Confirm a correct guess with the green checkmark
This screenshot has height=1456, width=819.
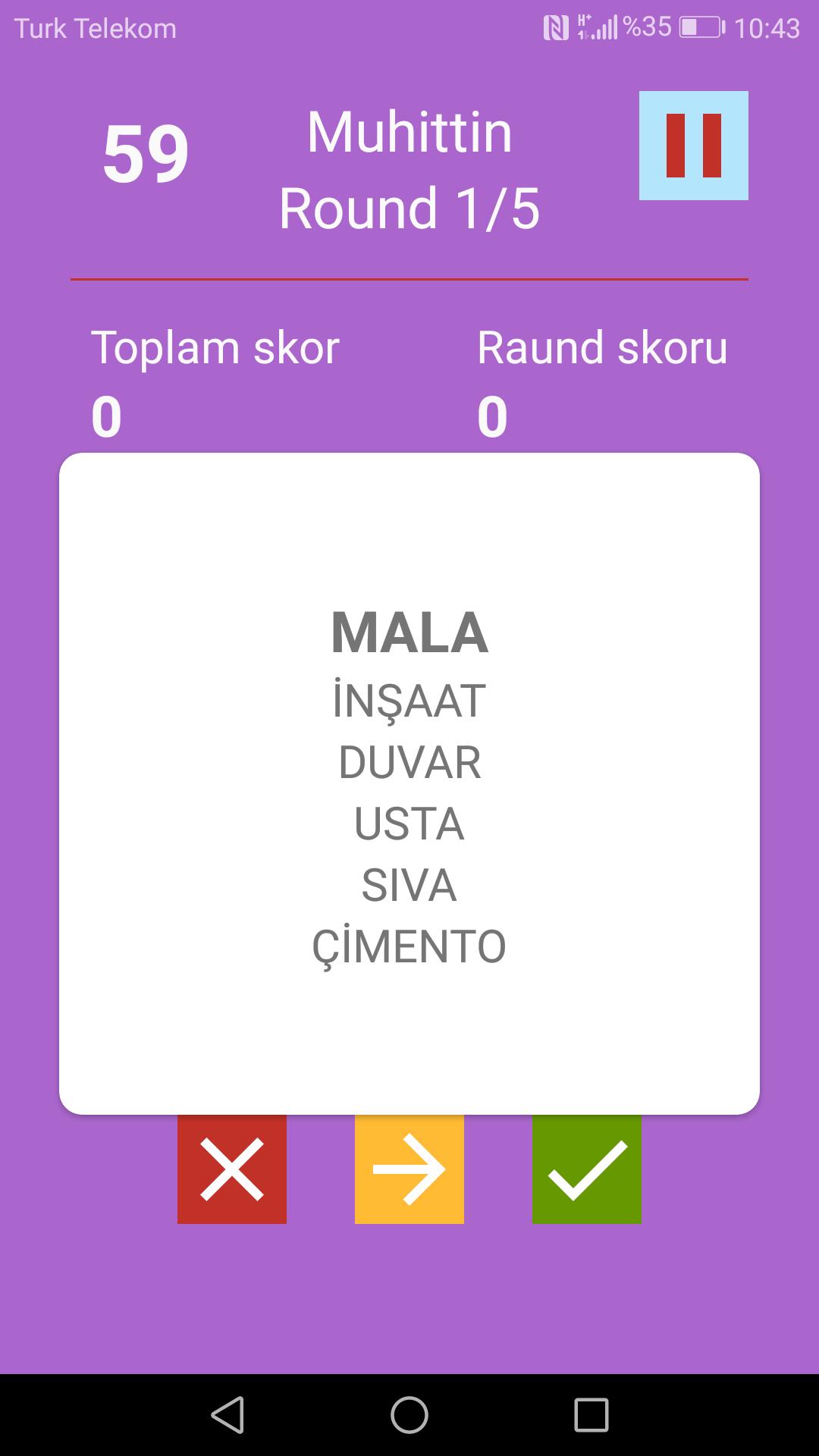(587, 1169)
